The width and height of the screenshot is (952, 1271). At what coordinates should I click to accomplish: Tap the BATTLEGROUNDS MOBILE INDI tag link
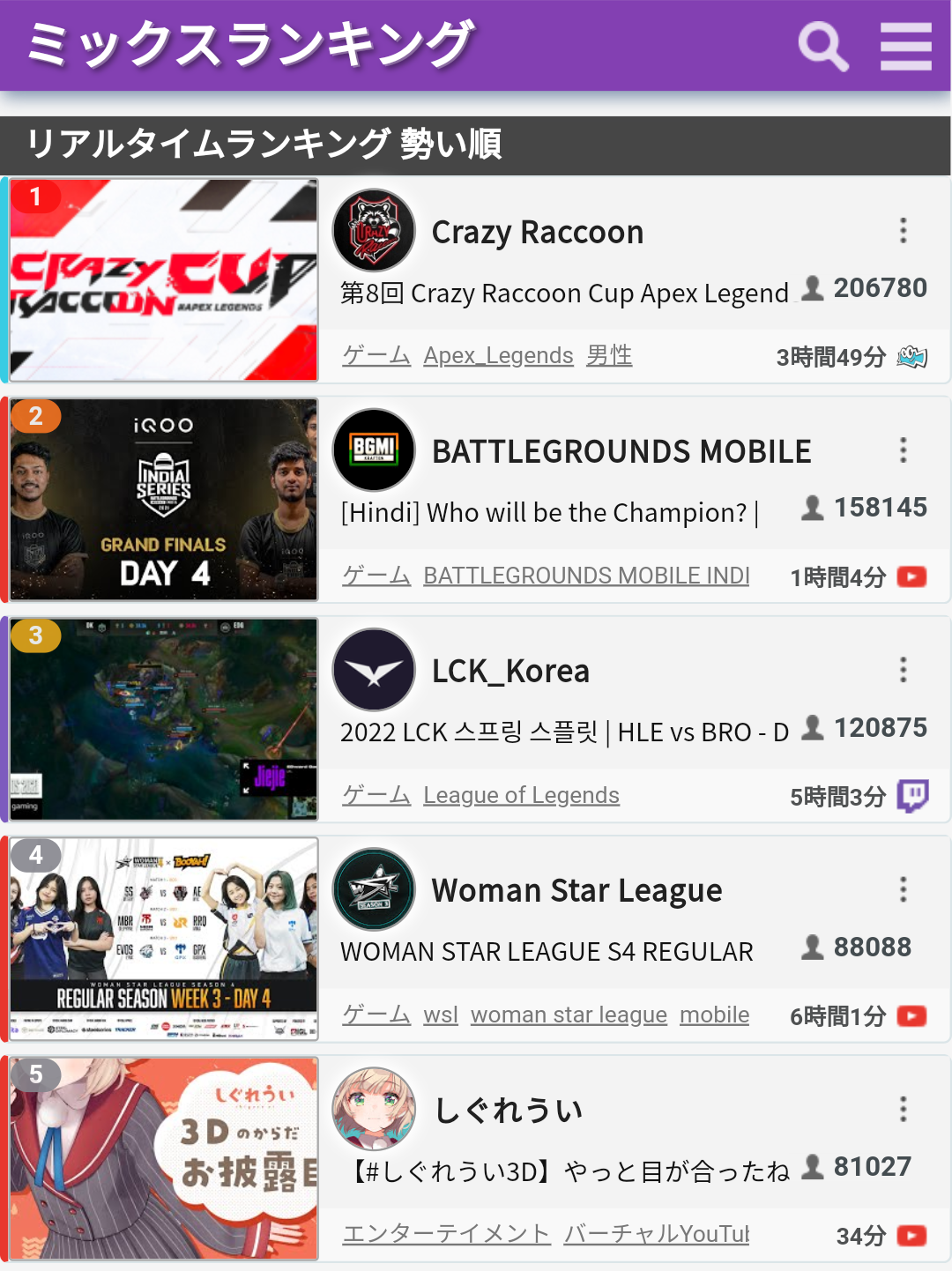[x=586, y=576]
